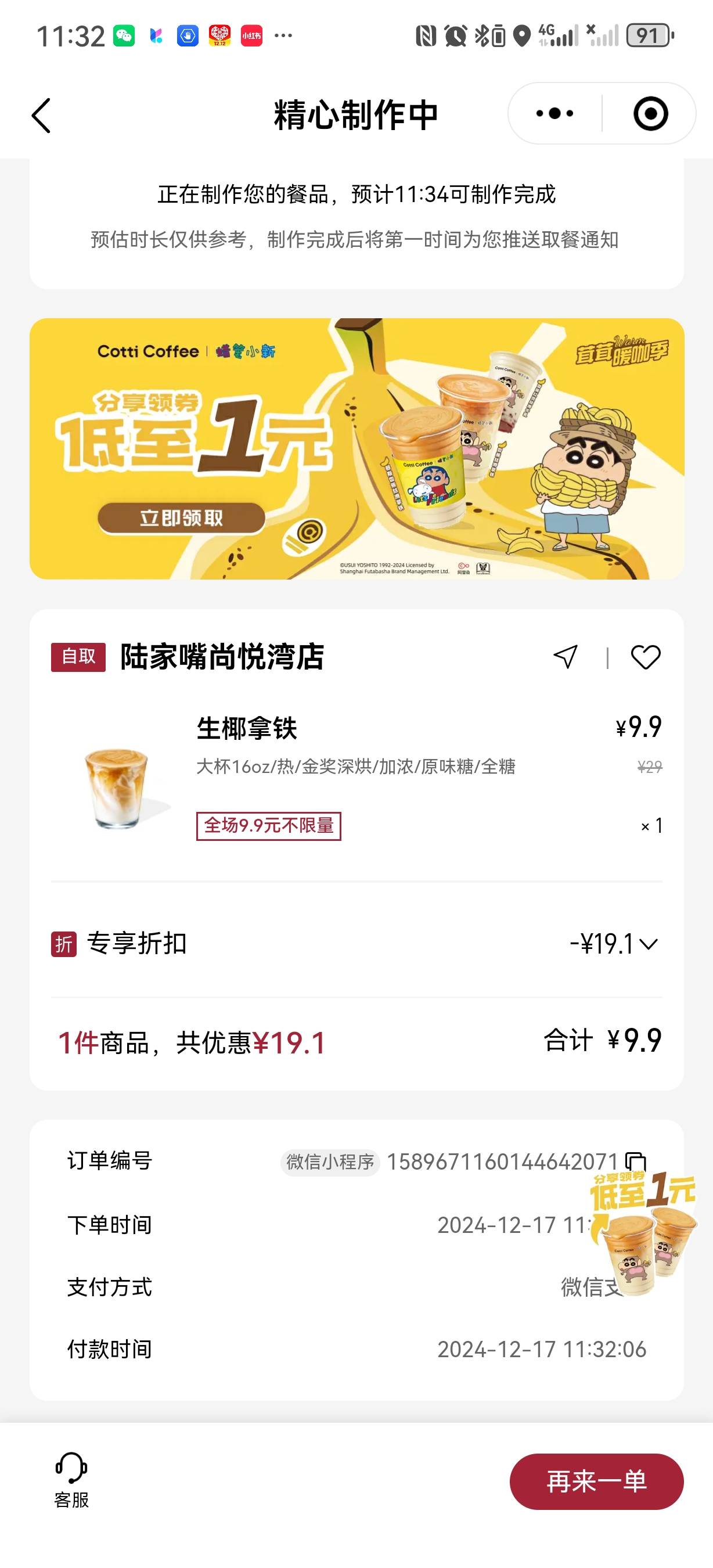Open the mini program three-dot menu
This screenshot has height=1568, width=713.
(x=554, y=113)
